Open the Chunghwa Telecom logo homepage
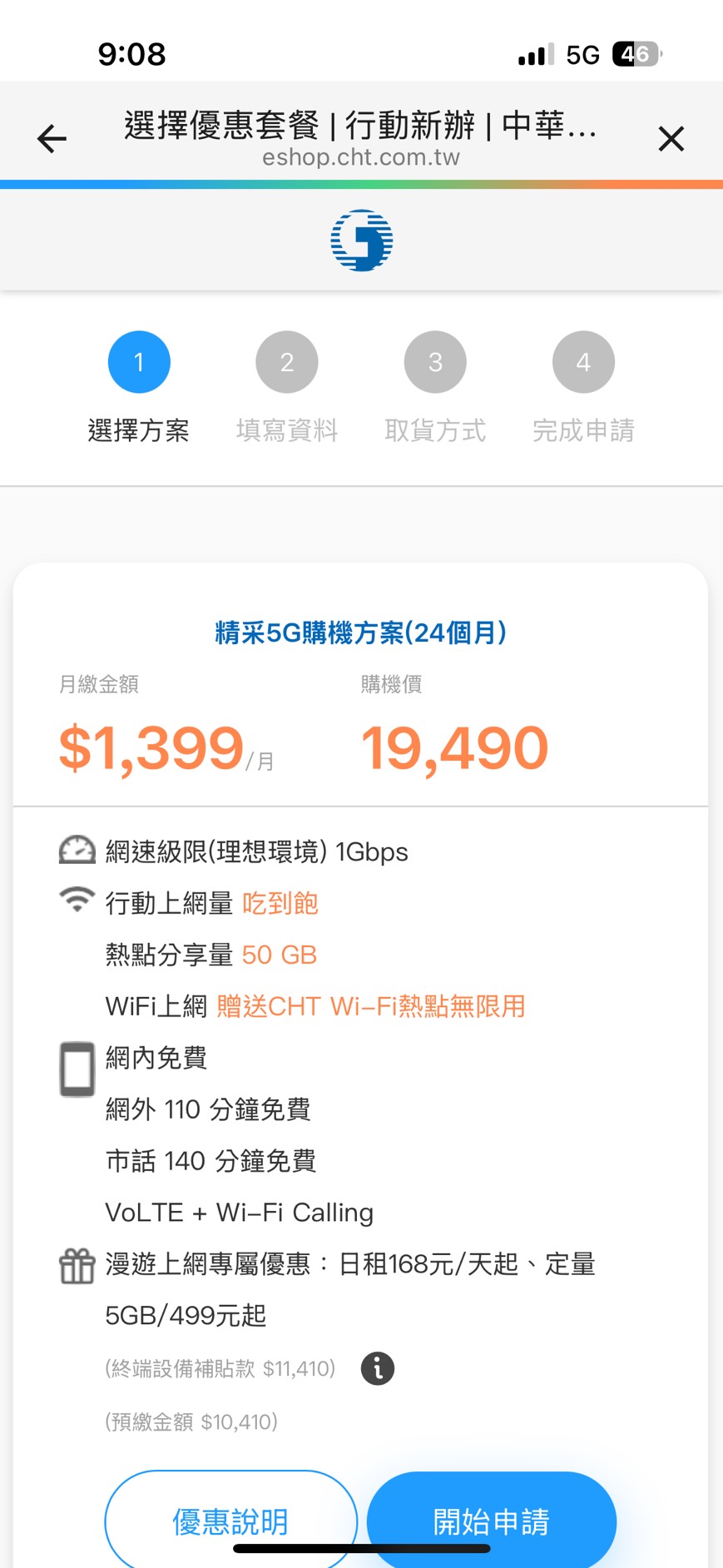This screenshot has height=1568, width=723. pyautogui.click(x=361, y=241)
